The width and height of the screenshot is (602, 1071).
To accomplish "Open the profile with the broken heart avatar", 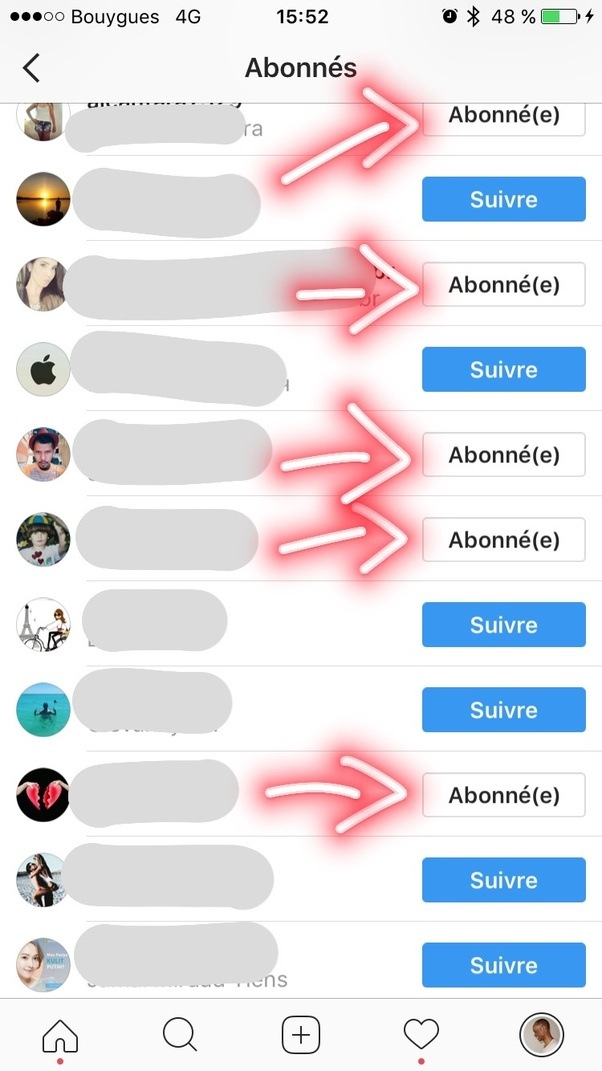I will (43, 795).
